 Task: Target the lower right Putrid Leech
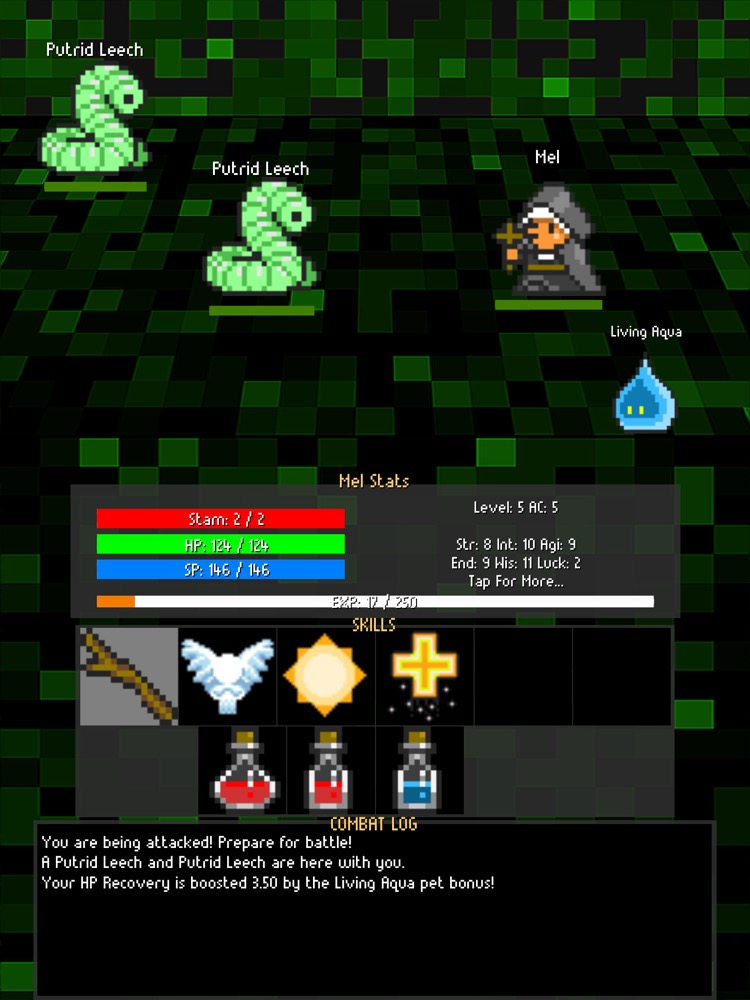pos(261,240)
